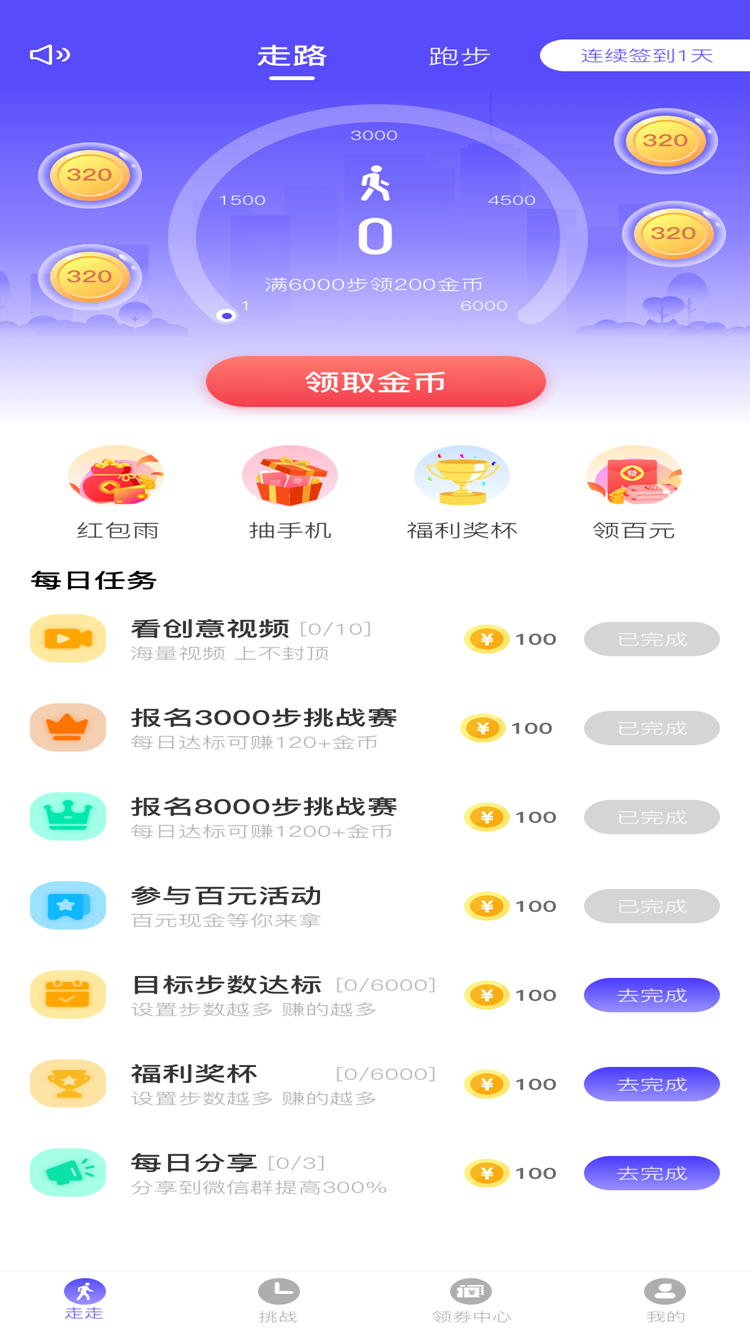750x1334 pixels.
Task: Tap the red 领取金币 button
Action: click(376, 382)
